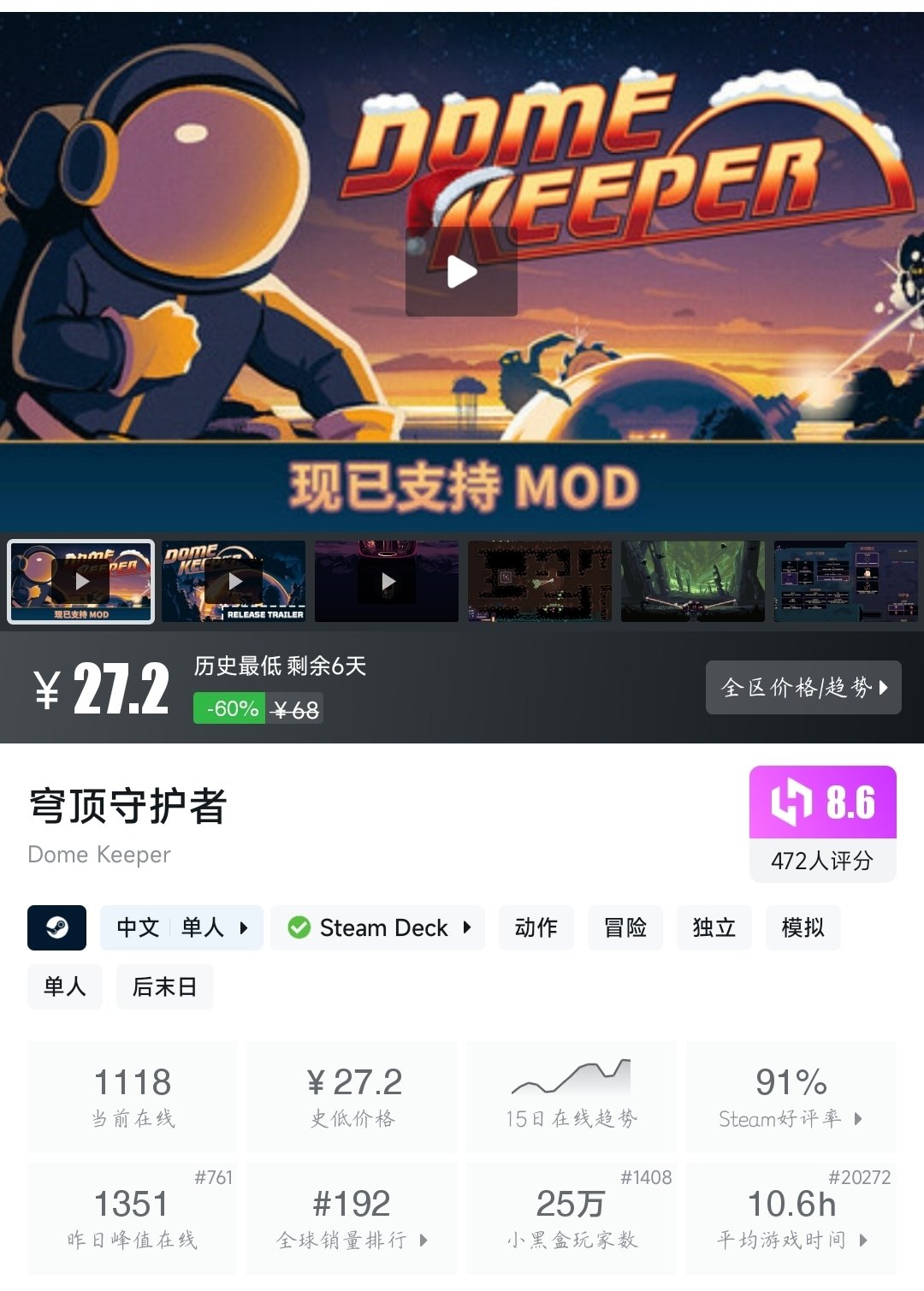Viewport: 924px width, 1291px height.
Task: Open Steam好评率 91% details
Action: [x=791, y=1097]
